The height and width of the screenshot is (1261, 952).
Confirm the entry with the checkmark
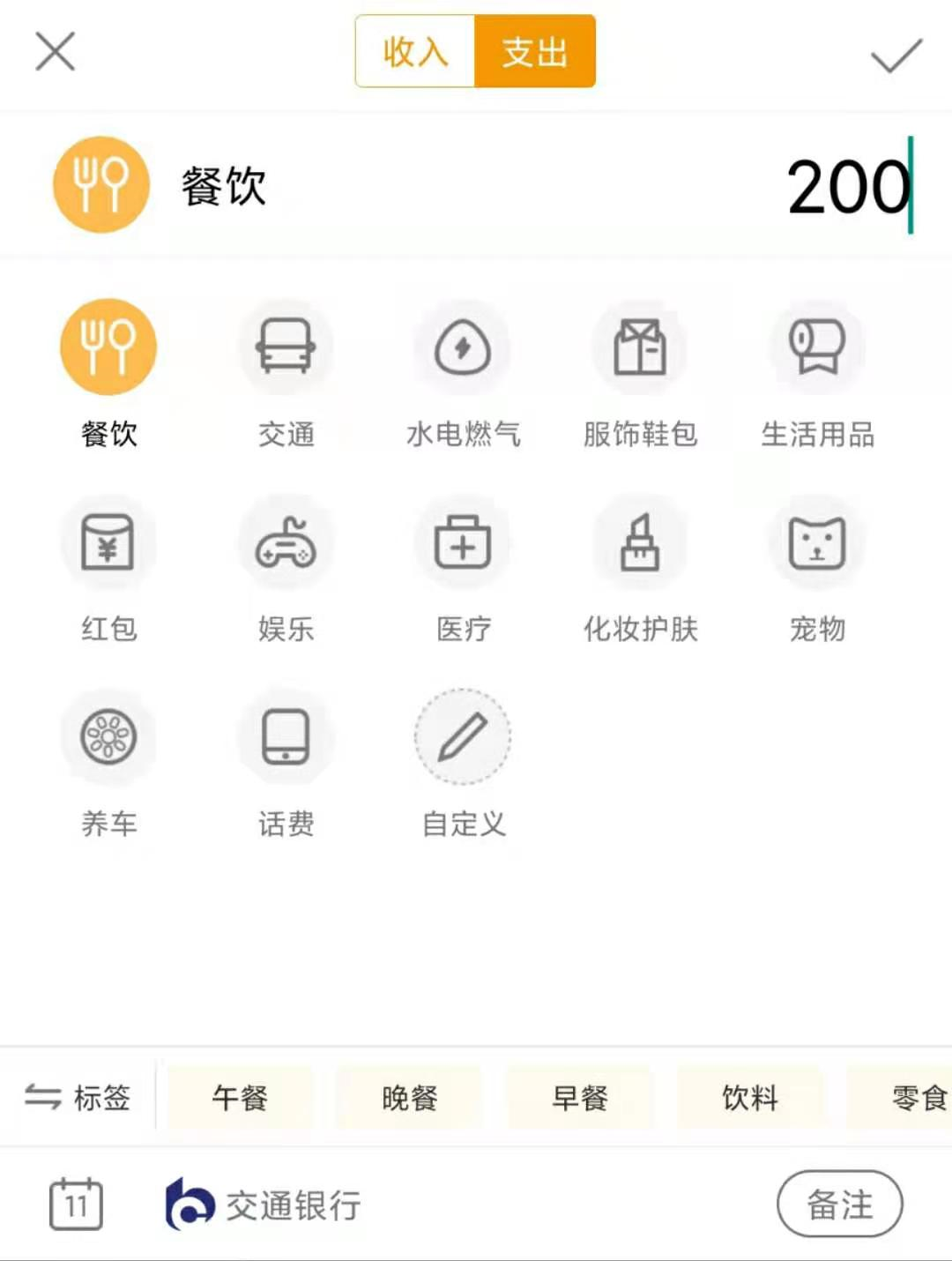(x=896, y=56)
